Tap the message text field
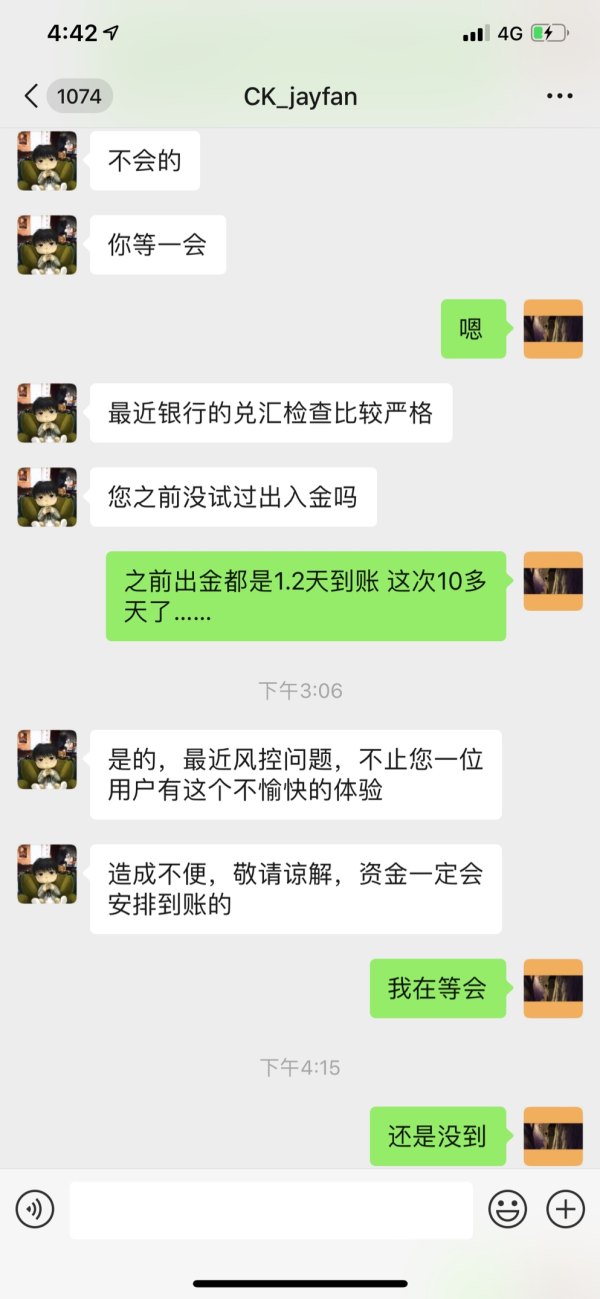600x1299 pixels. pos(270,1210)
